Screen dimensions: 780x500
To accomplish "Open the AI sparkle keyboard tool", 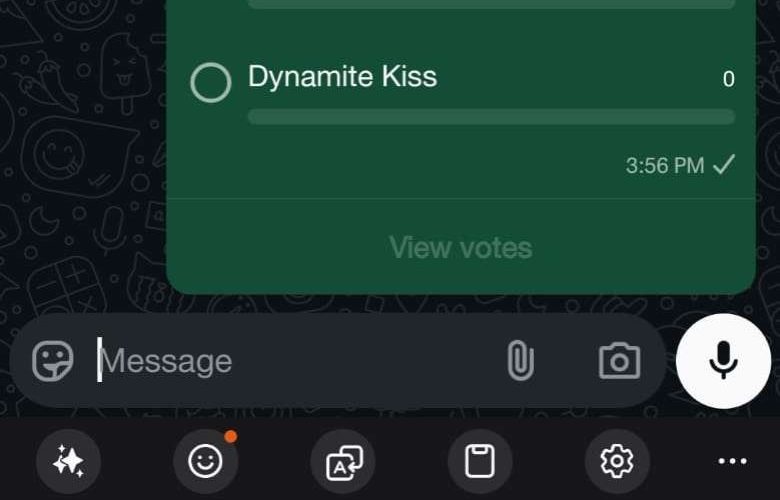I will click(68, 461).
